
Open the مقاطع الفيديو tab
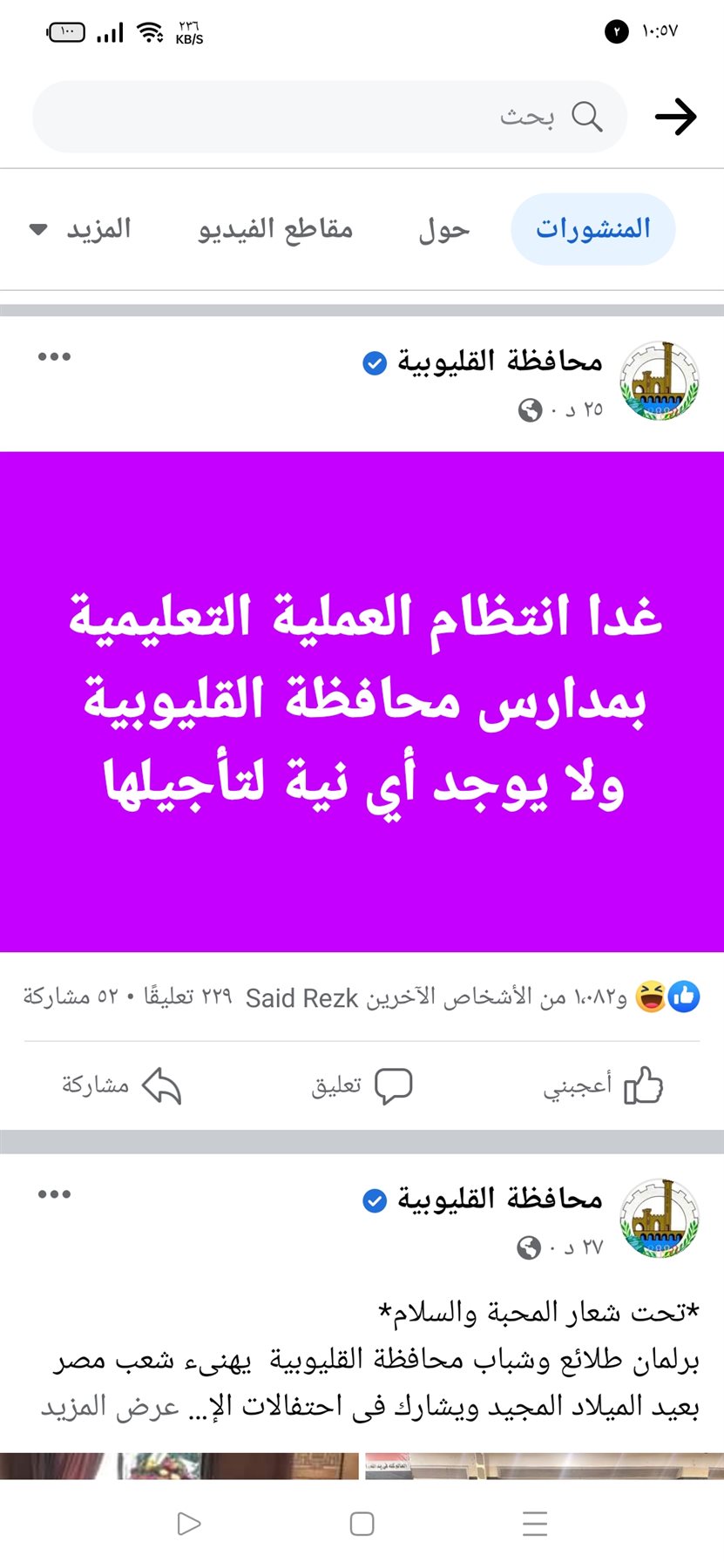tap(275, 230)
